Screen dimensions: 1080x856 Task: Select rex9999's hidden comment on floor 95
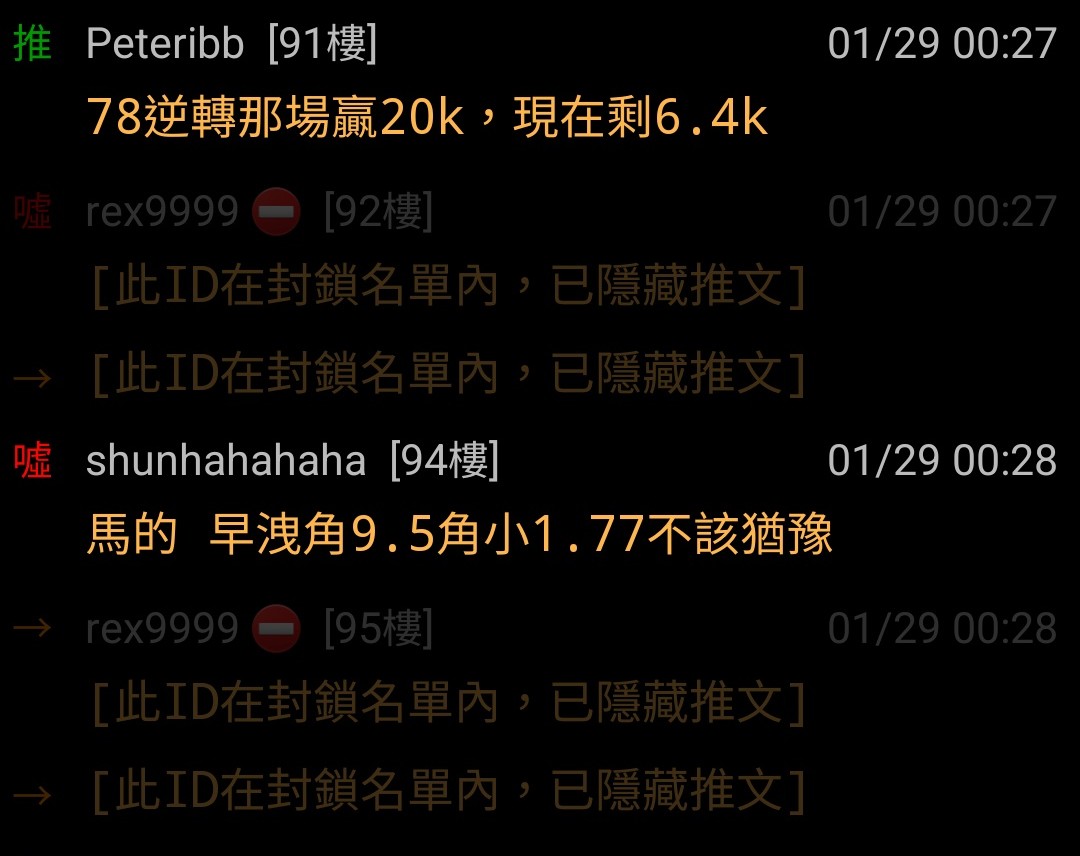click(x=448, y=703)
